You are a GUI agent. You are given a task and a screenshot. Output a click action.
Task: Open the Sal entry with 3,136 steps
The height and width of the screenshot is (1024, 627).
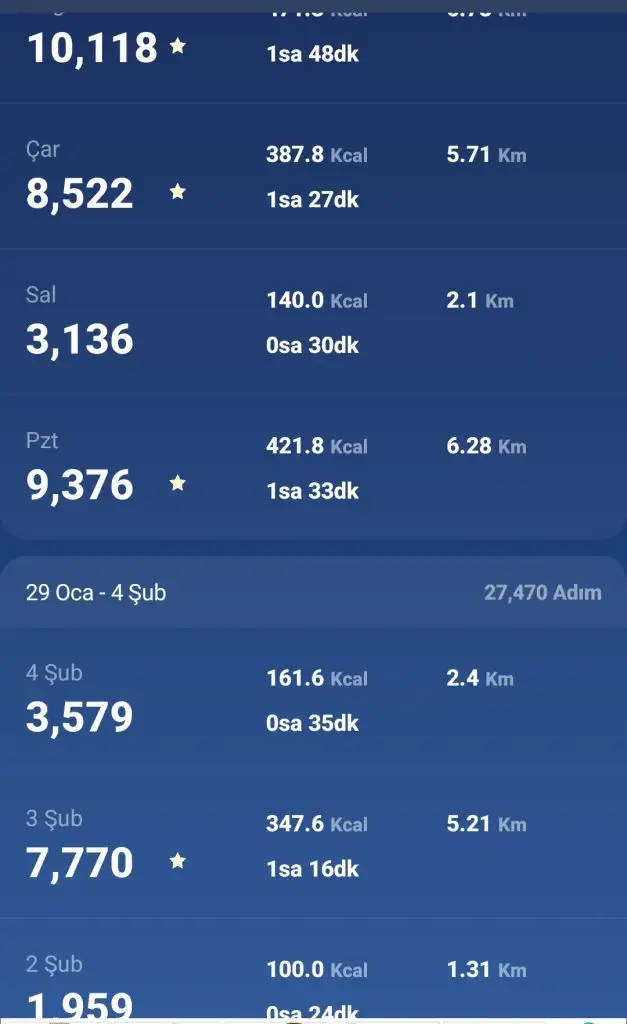tap(313, 322)
